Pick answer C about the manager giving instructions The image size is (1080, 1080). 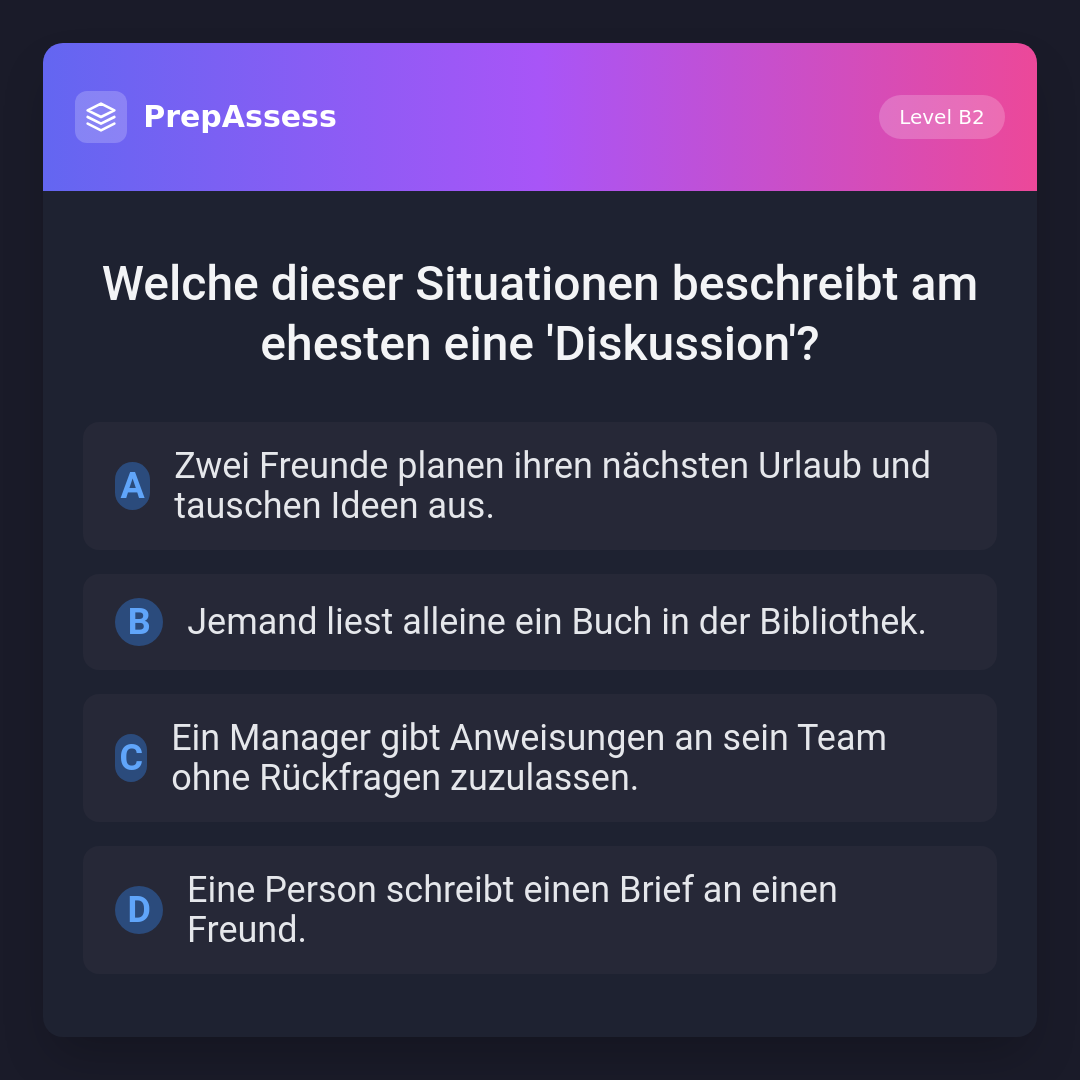click(540, 758)
